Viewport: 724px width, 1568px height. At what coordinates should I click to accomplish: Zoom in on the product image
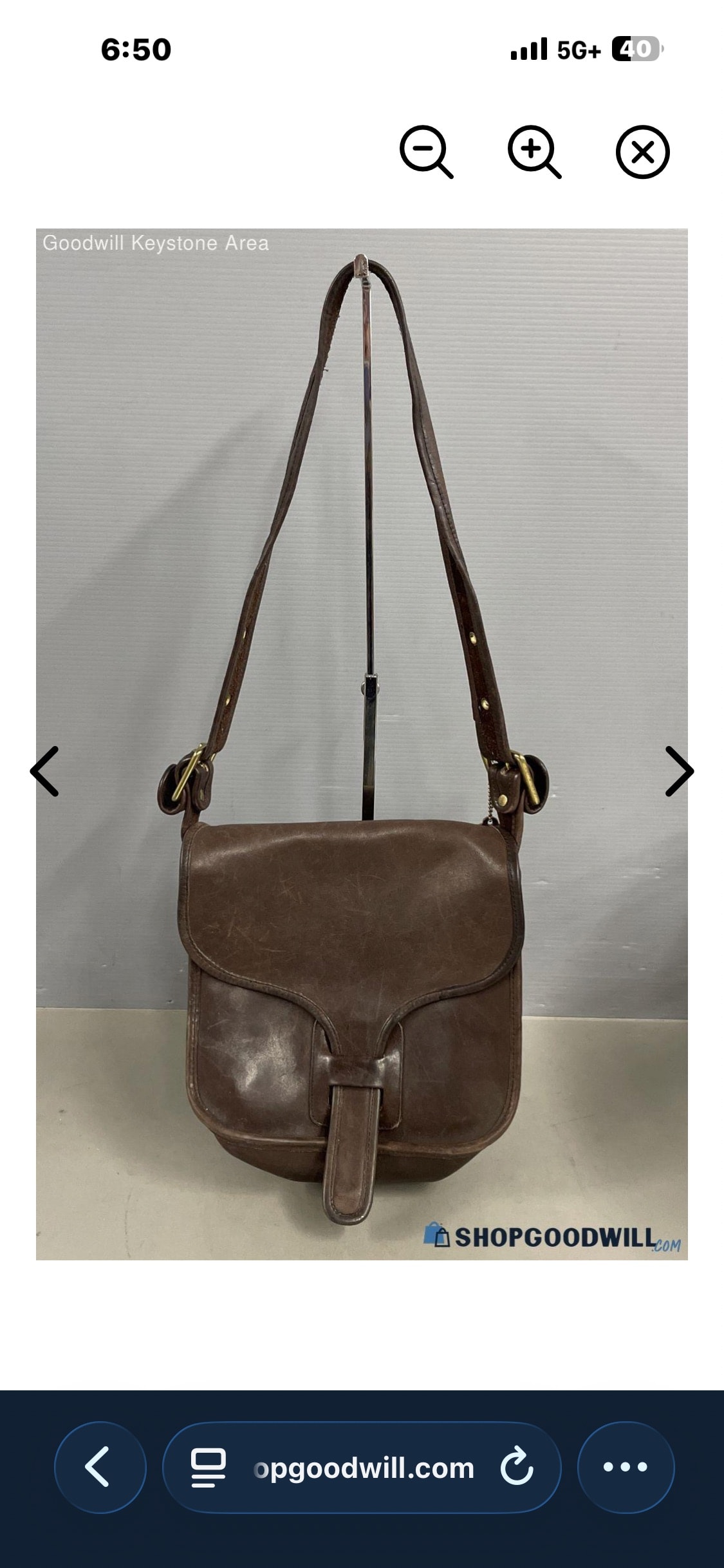534,152
